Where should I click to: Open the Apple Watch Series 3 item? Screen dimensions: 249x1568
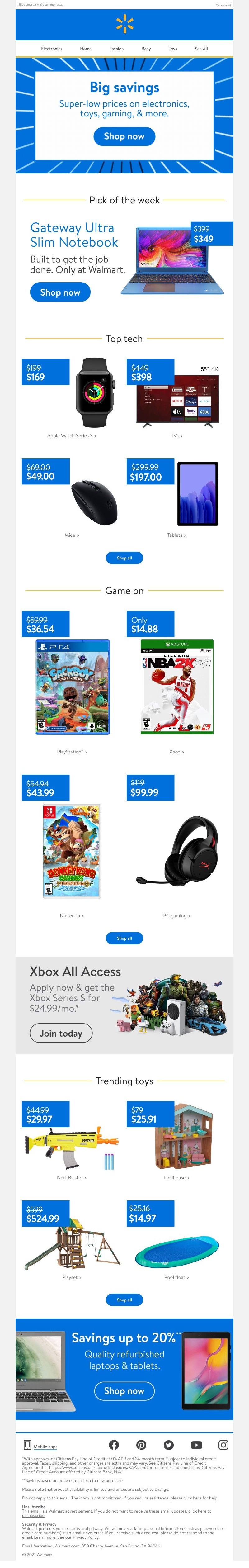[x=72, y=435]
